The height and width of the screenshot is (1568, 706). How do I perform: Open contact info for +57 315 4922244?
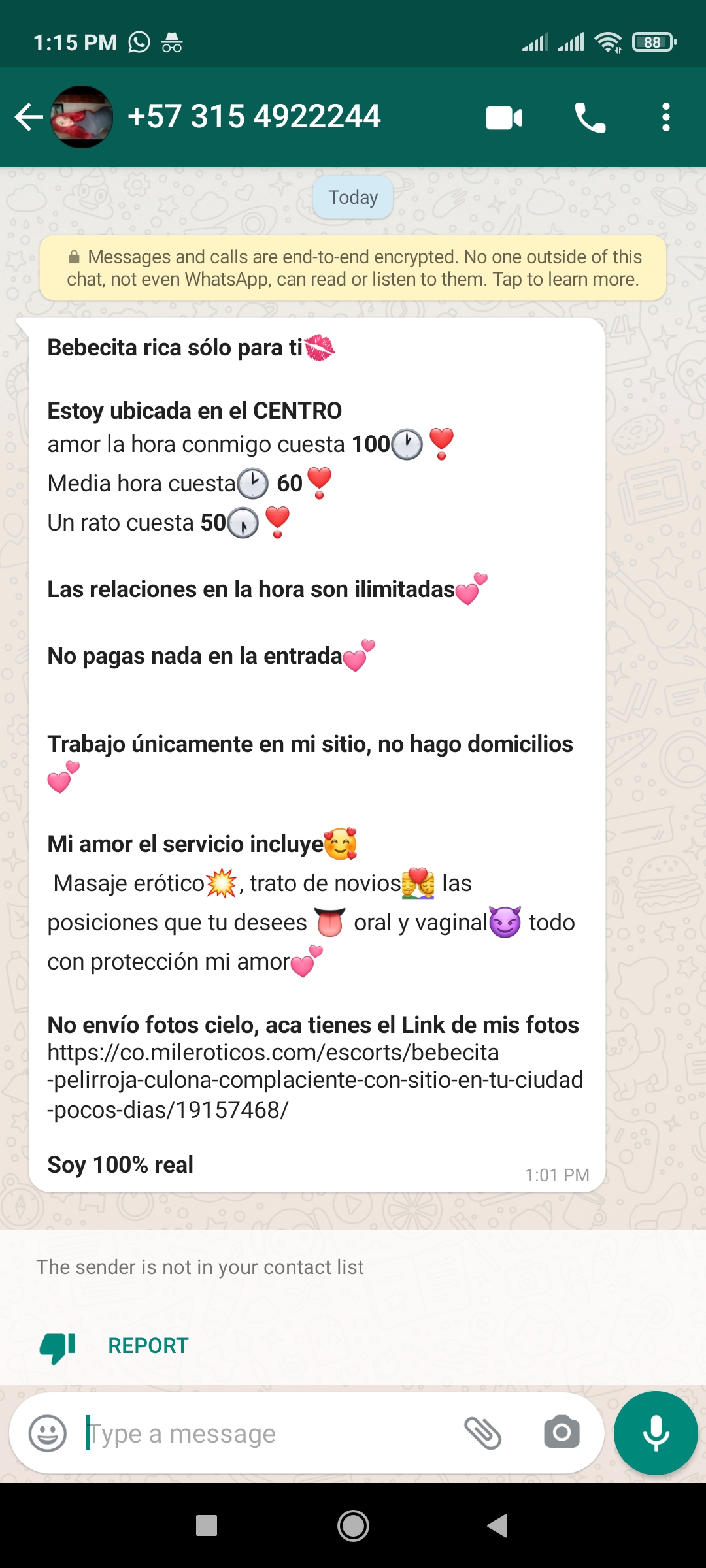(x=254, y=118)
